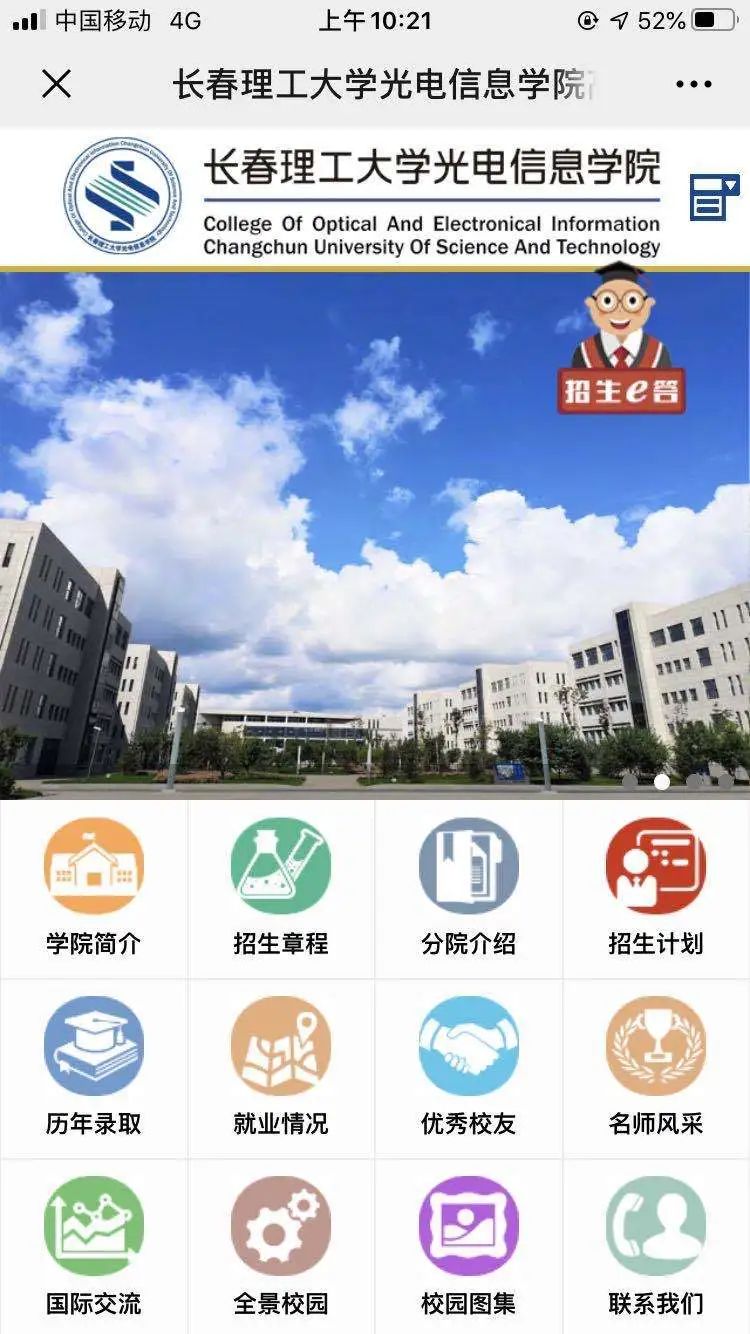Open 联系我们

tap(656, 1247)
